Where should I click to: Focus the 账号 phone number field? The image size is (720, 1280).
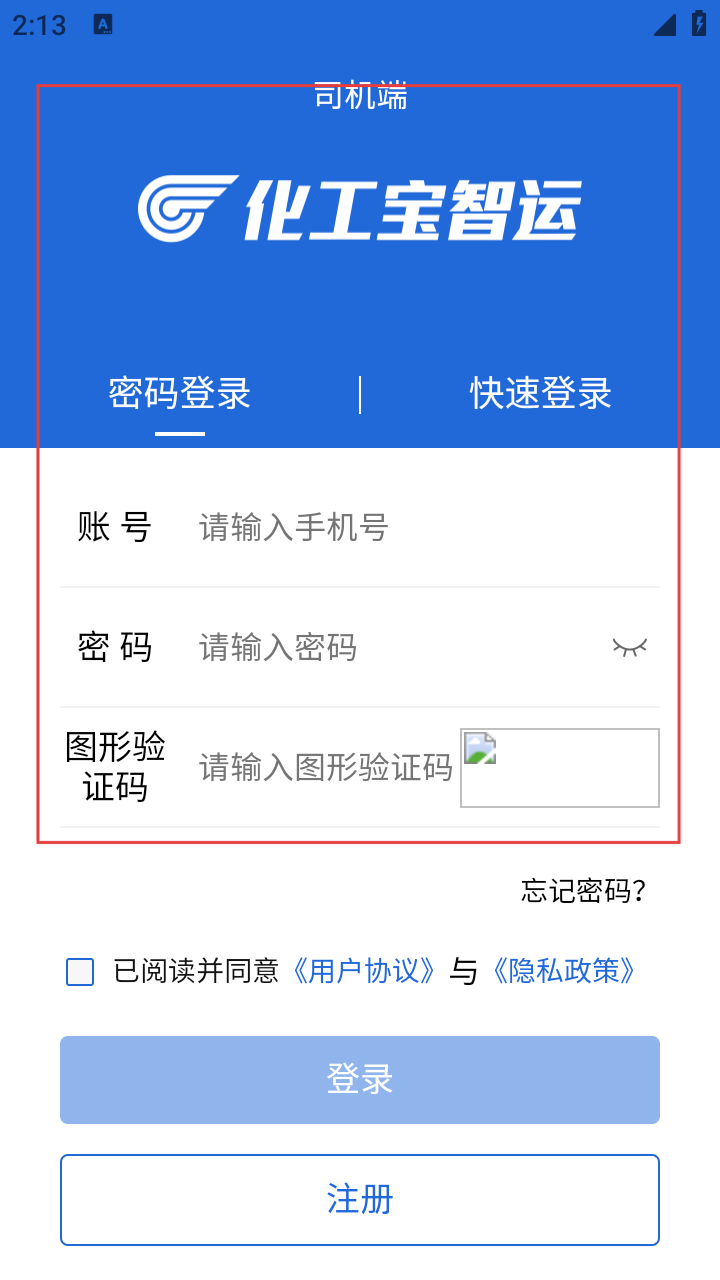[400, 527]
